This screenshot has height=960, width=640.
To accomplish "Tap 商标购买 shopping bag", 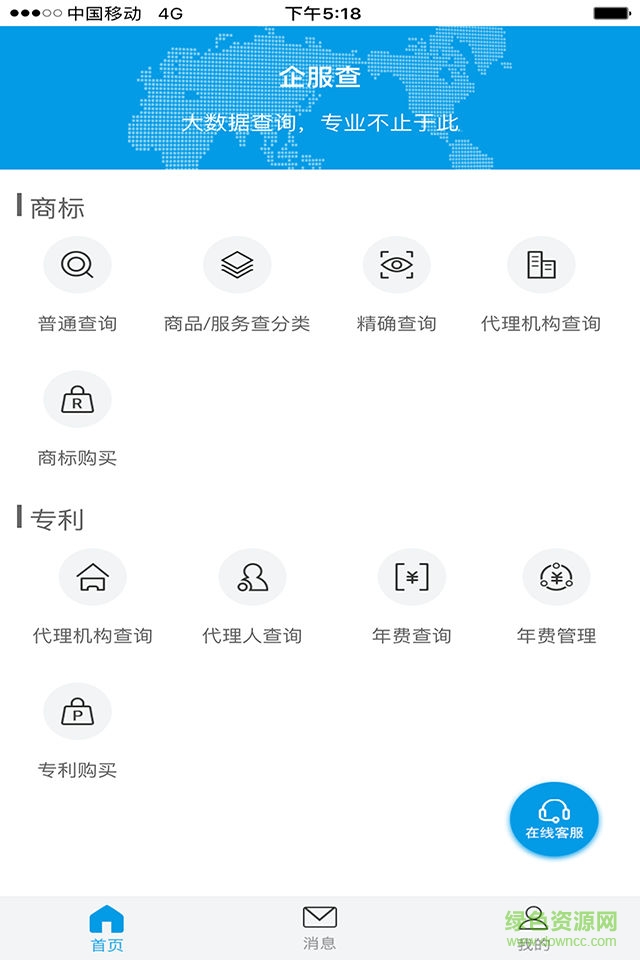I will 77,400.
